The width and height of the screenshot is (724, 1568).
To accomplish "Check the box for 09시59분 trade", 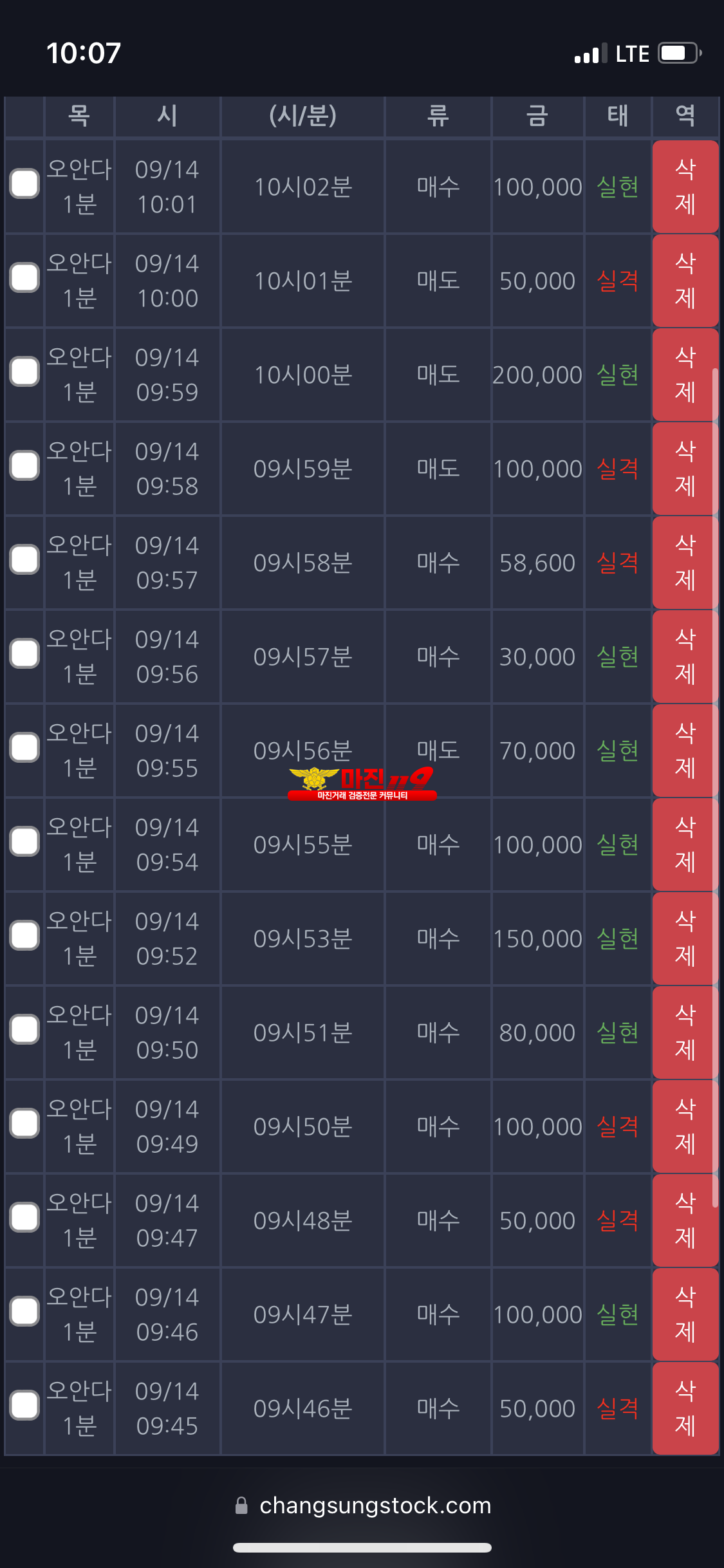I will click(x=25, y=465).
